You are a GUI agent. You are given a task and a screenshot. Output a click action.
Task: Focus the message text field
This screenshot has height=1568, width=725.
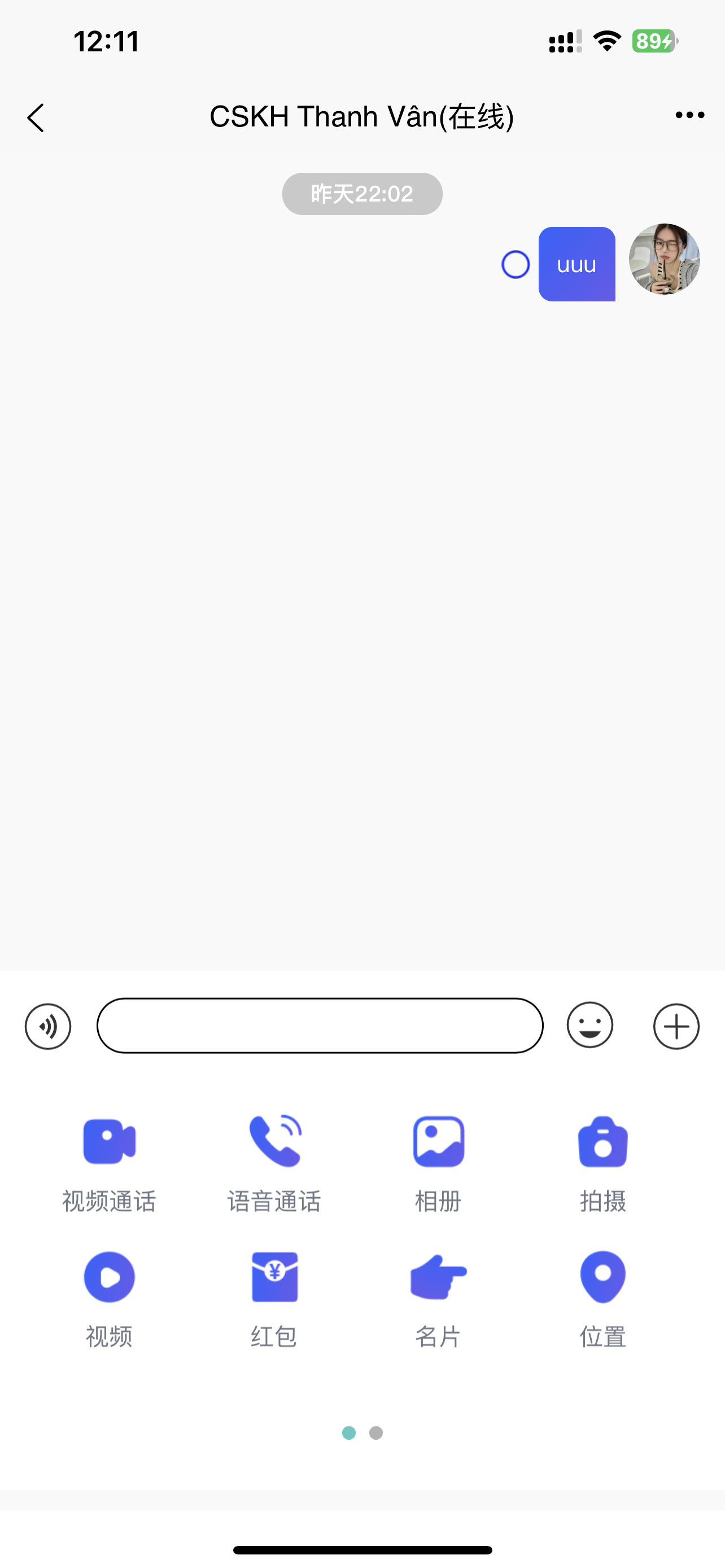320,1026
